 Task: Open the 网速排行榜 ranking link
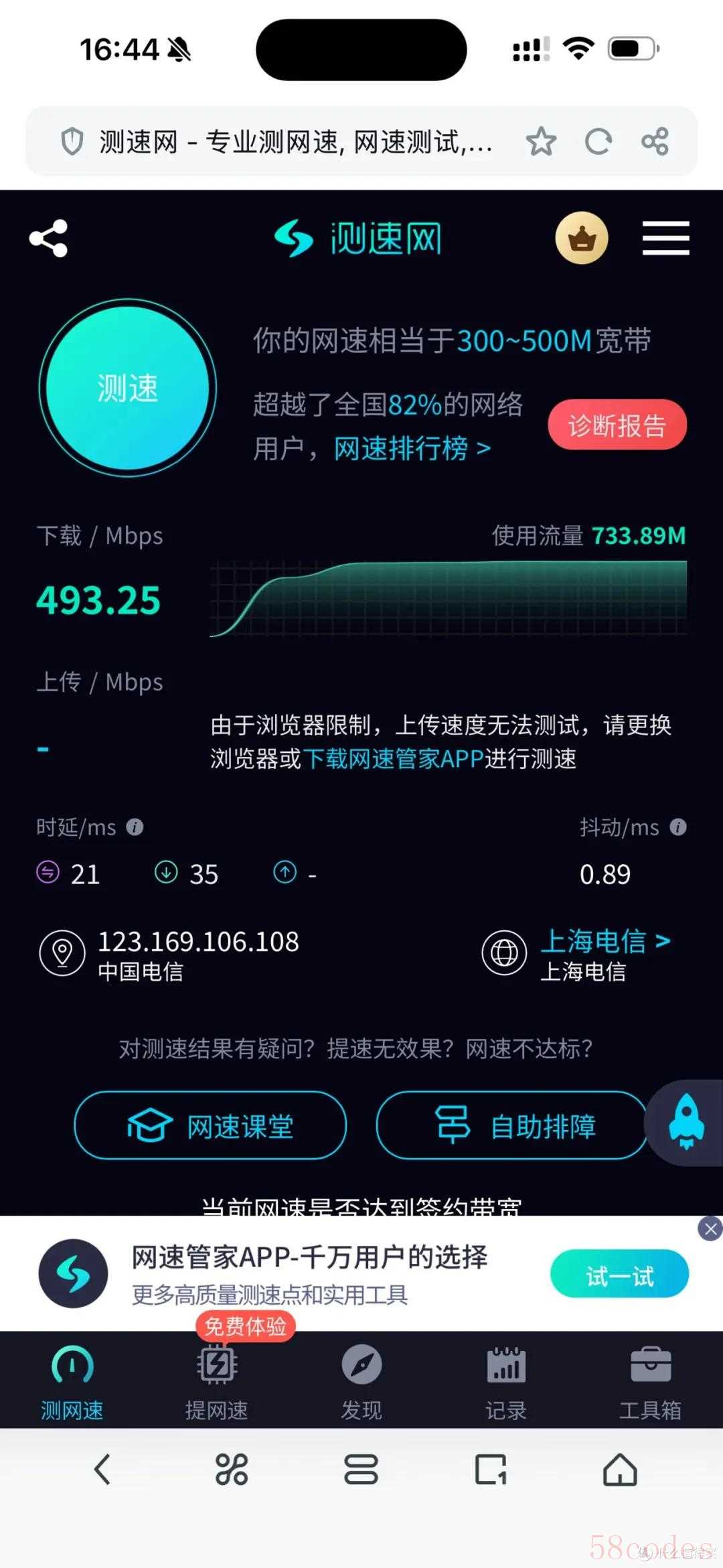[x=412, y=448]
